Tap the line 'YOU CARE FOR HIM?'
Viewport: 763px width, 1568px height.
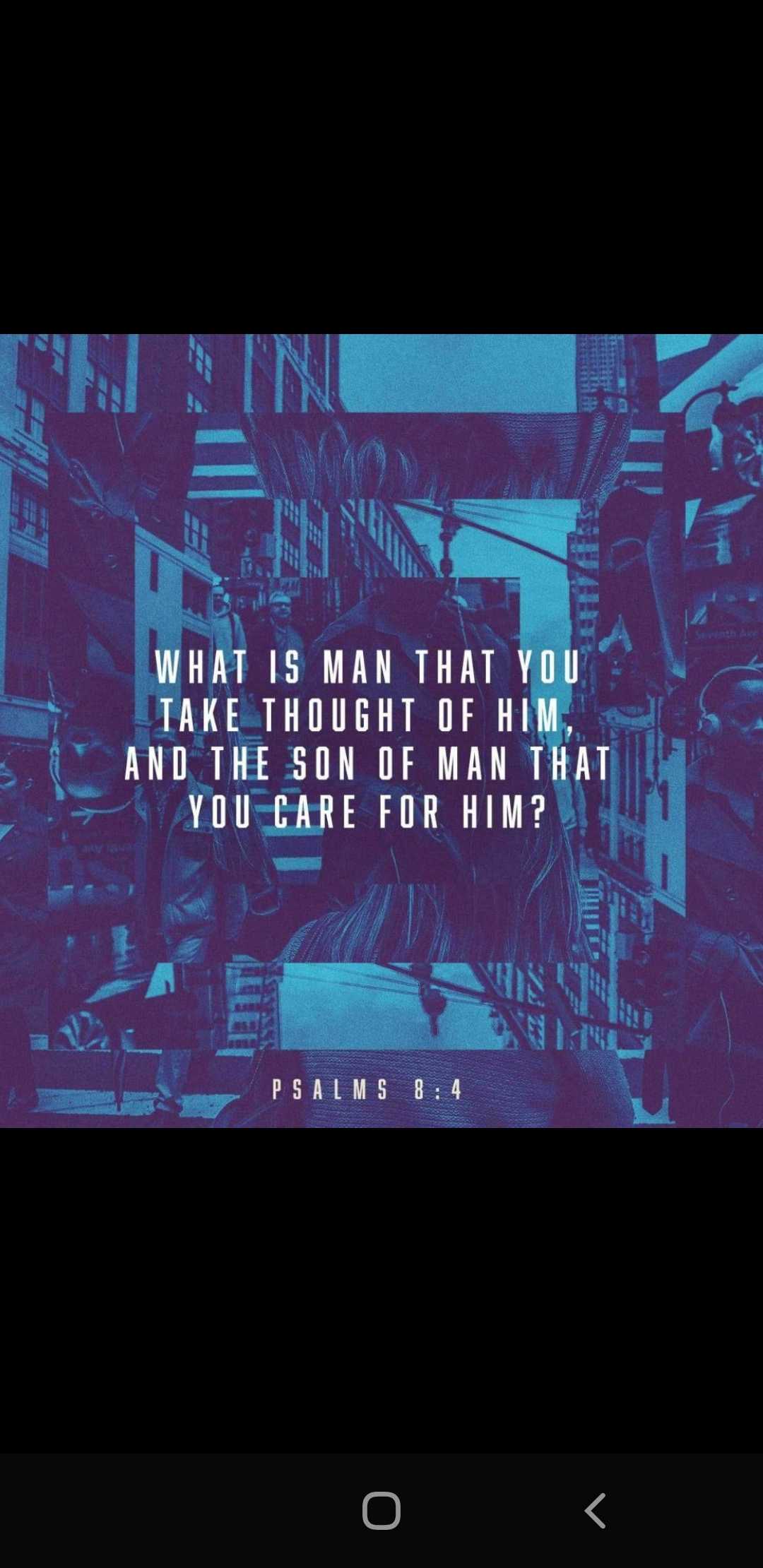(x=367, y=809)
